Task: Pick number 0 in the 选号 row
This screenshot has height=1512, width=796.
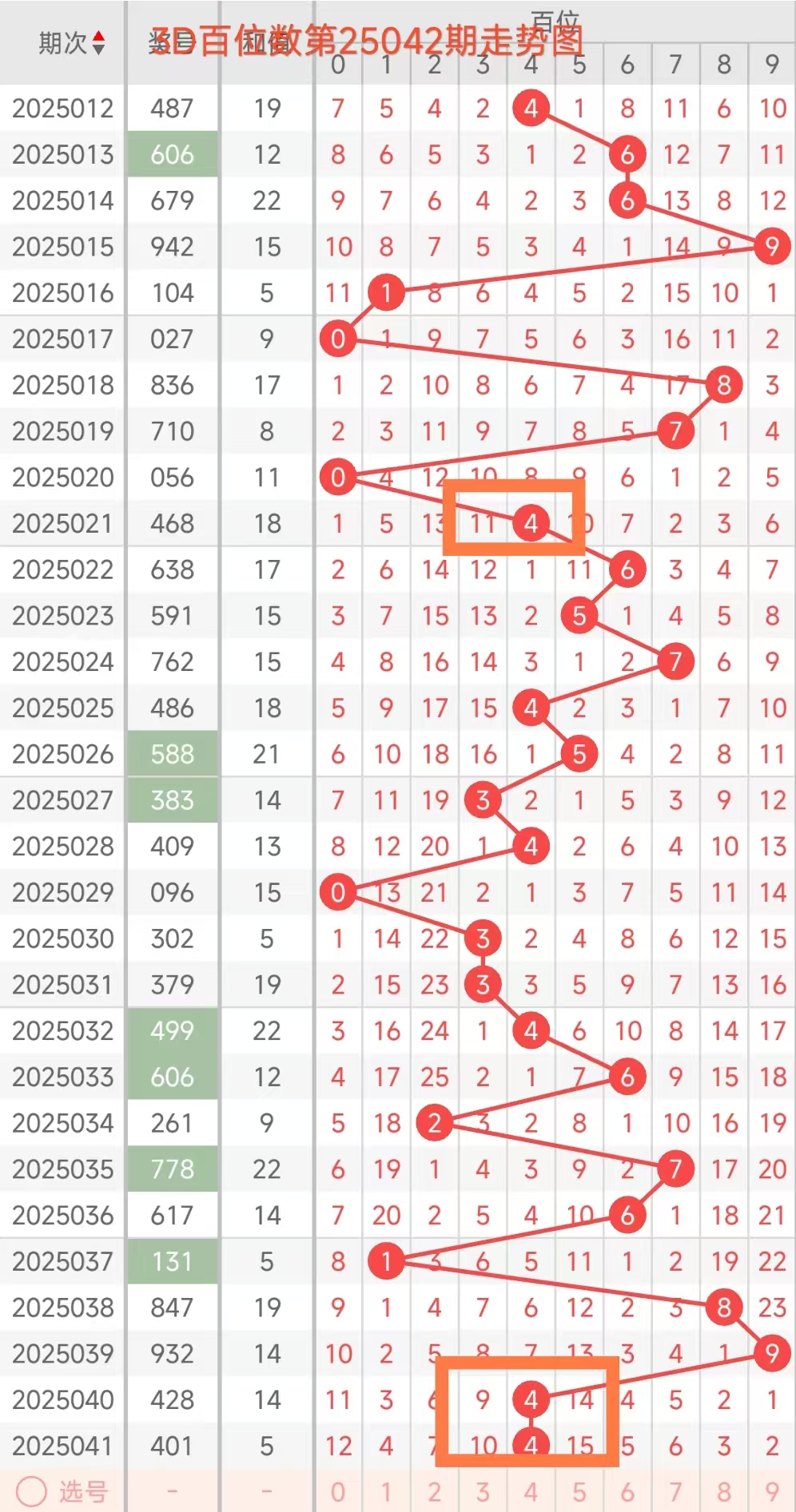Action: pyautogui.click(x=338, y=1491)
